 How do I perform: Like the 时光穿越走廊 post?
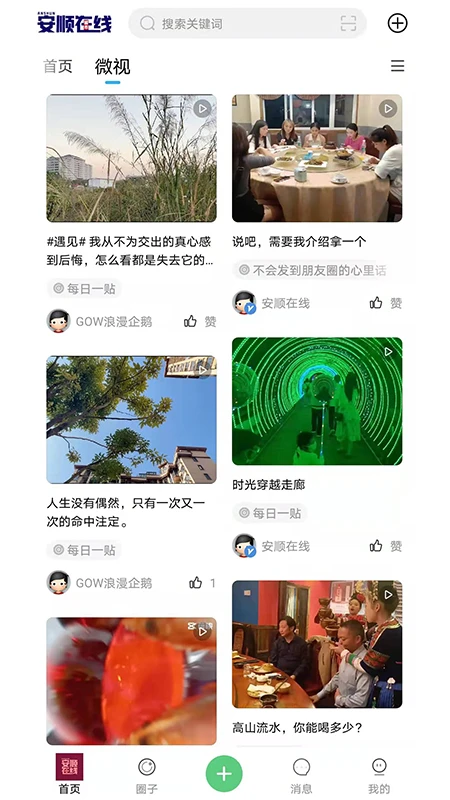click(x=386, y=546)
